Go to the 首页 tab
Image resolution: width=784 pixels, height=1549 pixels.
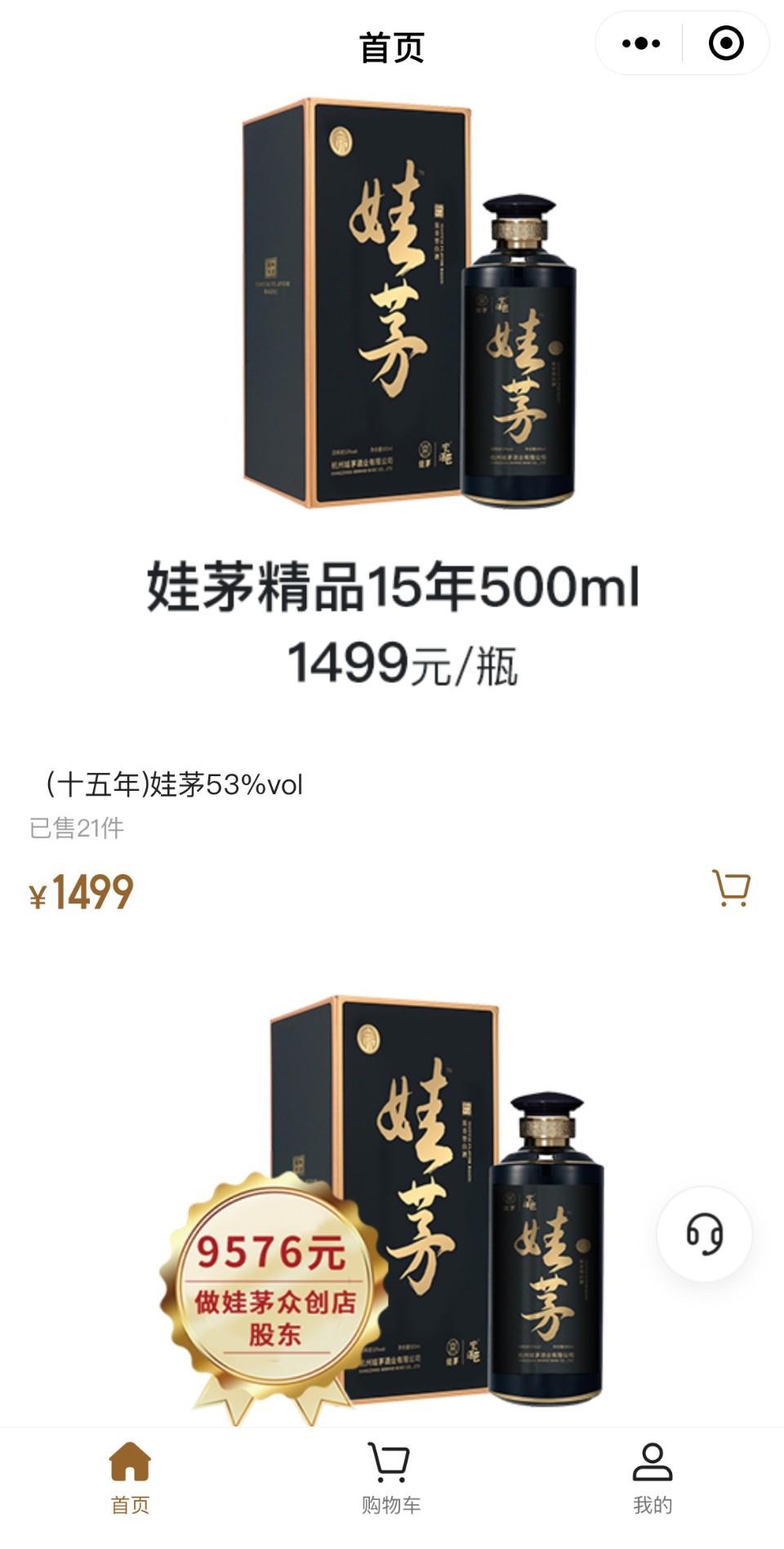[x=130, y=1479]
